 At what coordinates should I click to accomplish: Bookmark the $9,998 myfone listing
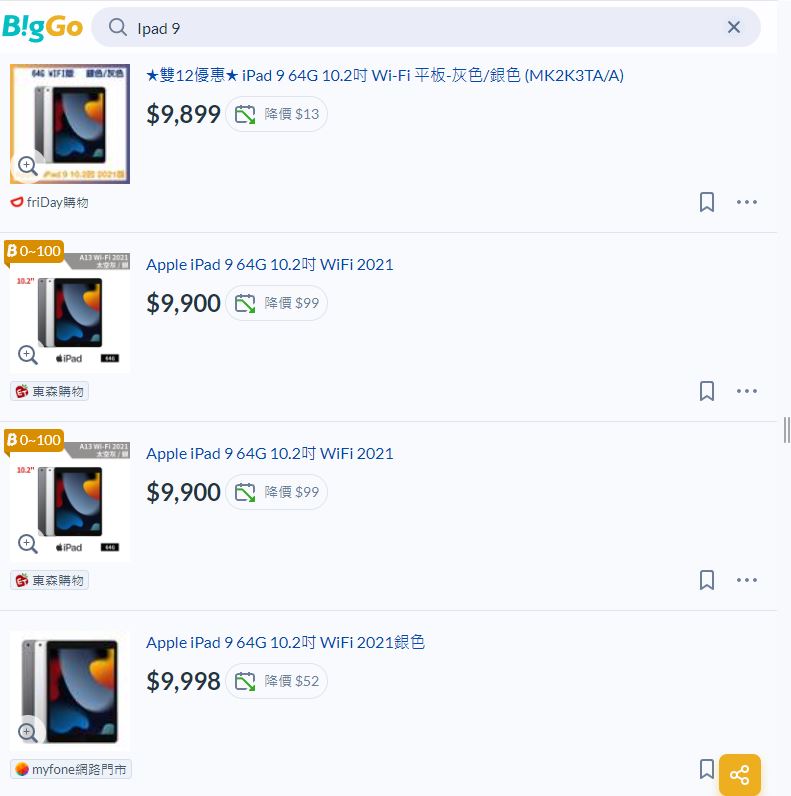(x=707, y=769)
